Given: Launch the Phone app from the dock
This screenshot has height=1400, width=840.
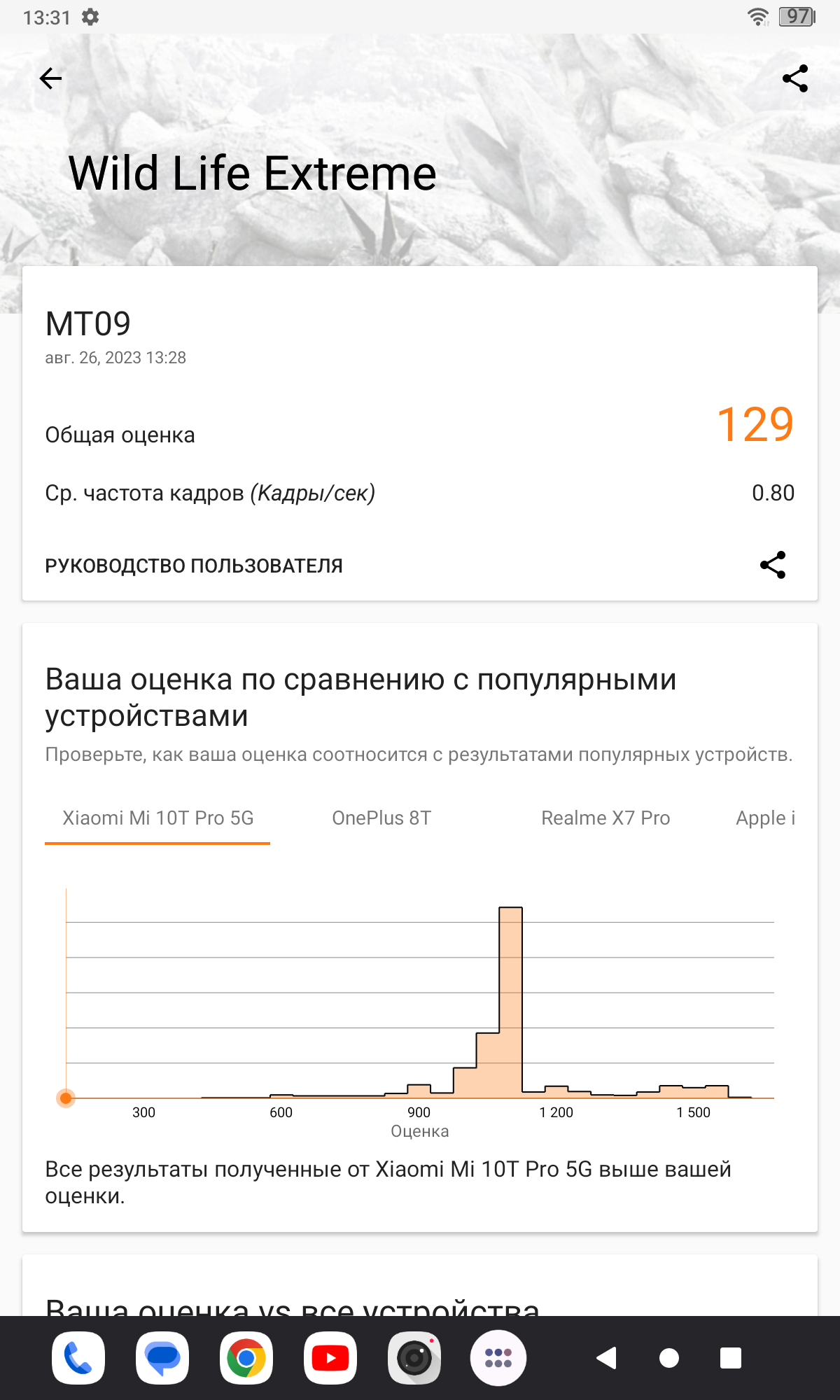Looking at the screenshot, I should pyautogui.click(x=78, y=1358).
